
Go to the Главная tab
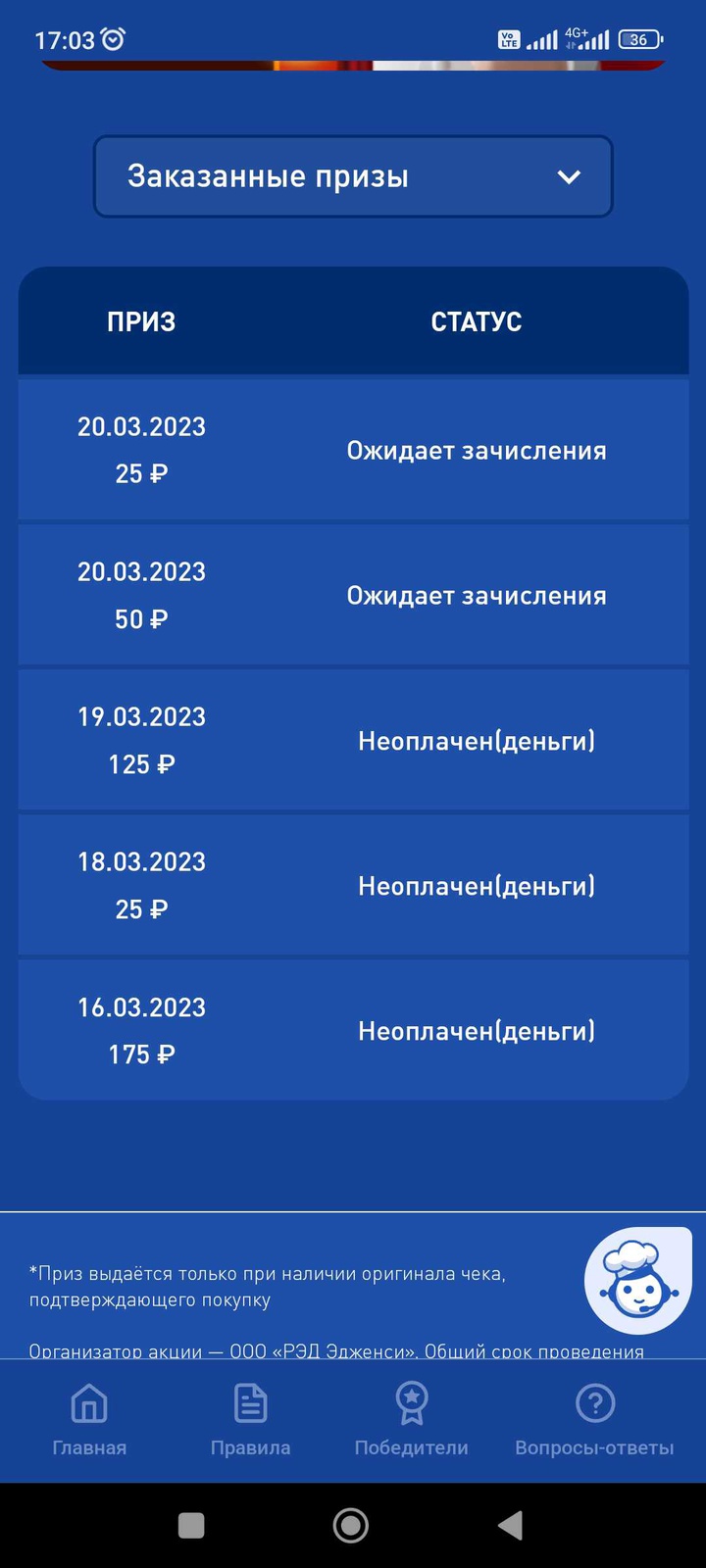[89, 1419]
